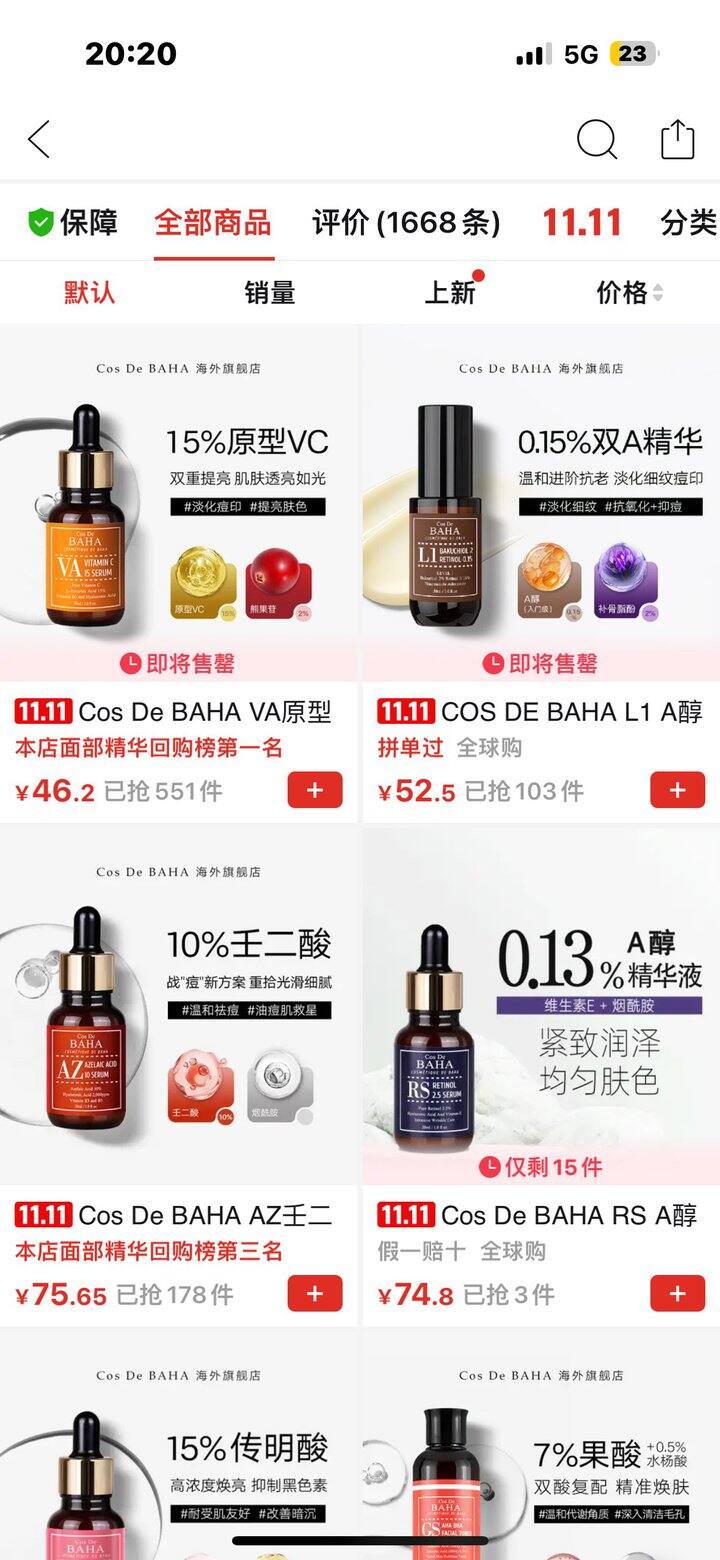Select the 上新 filter with red dot
This screenshot has width=720, height=1560.
(448, 291)
